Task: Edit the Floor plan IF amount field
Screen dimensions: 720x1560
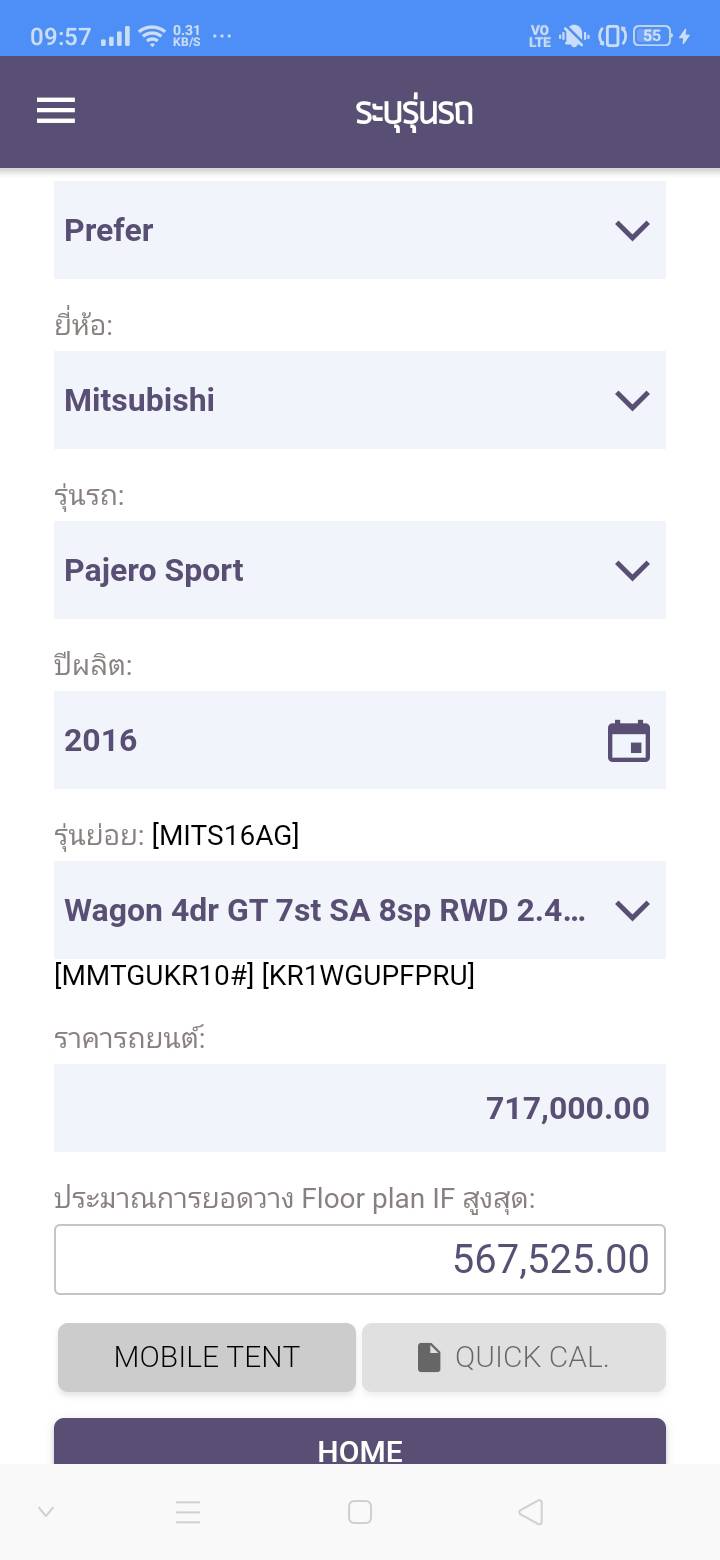Action: pos(359,1259)
